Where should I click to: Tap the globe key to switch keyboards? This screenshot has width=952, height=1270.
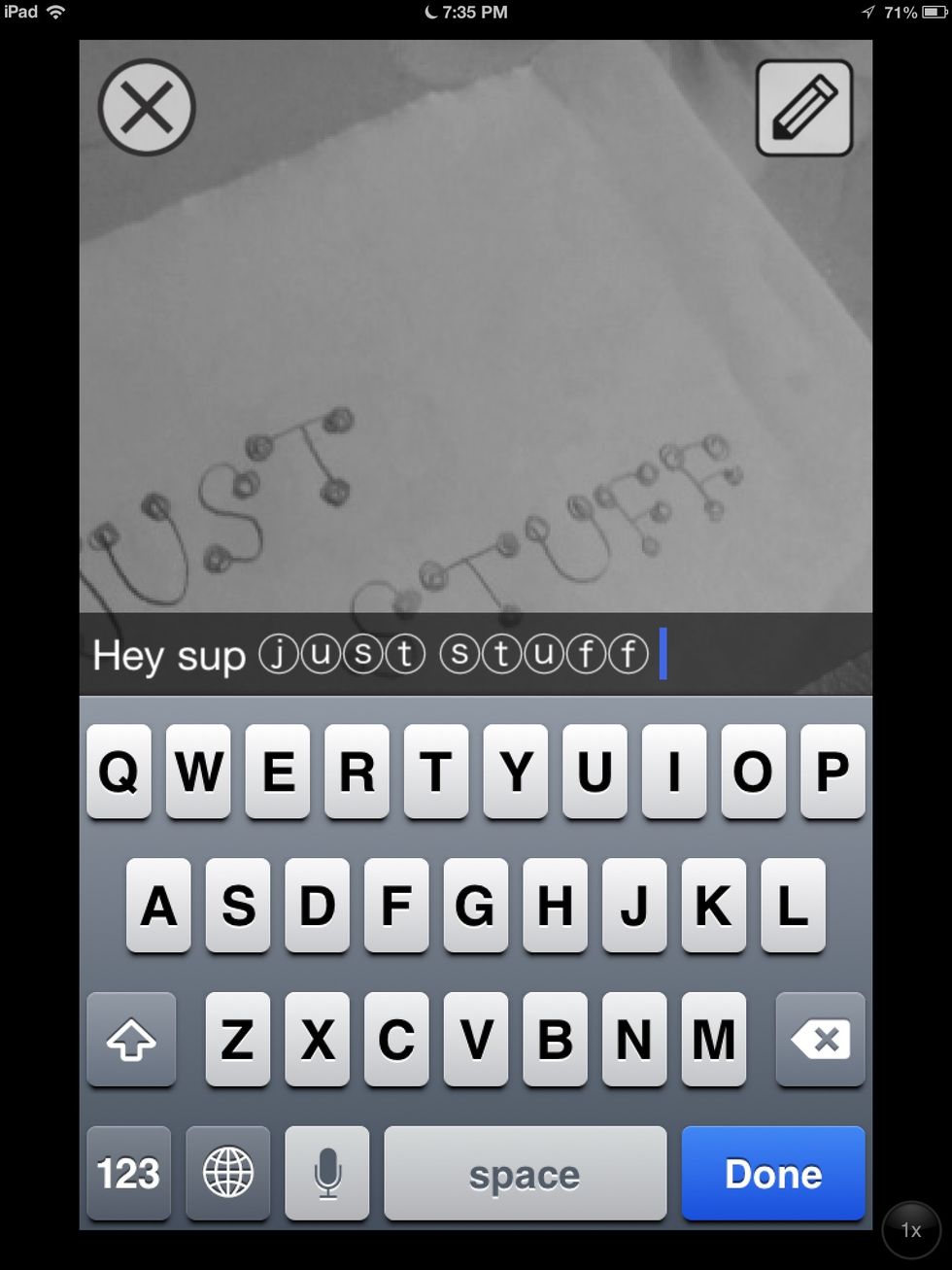(x=227, y=1173)
